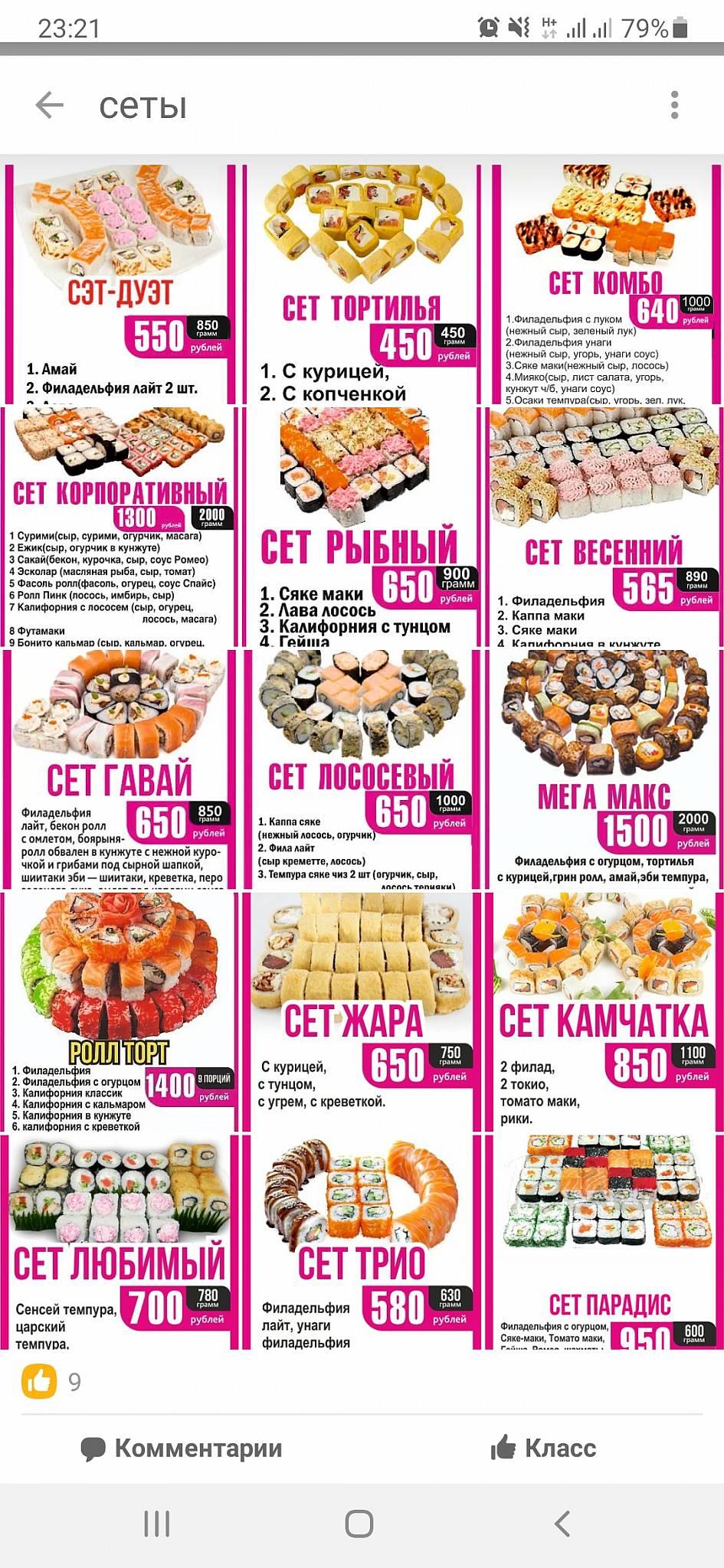Tap the system home button
The height and width of the screenshot is (1568, 724).
[359, 1524]
